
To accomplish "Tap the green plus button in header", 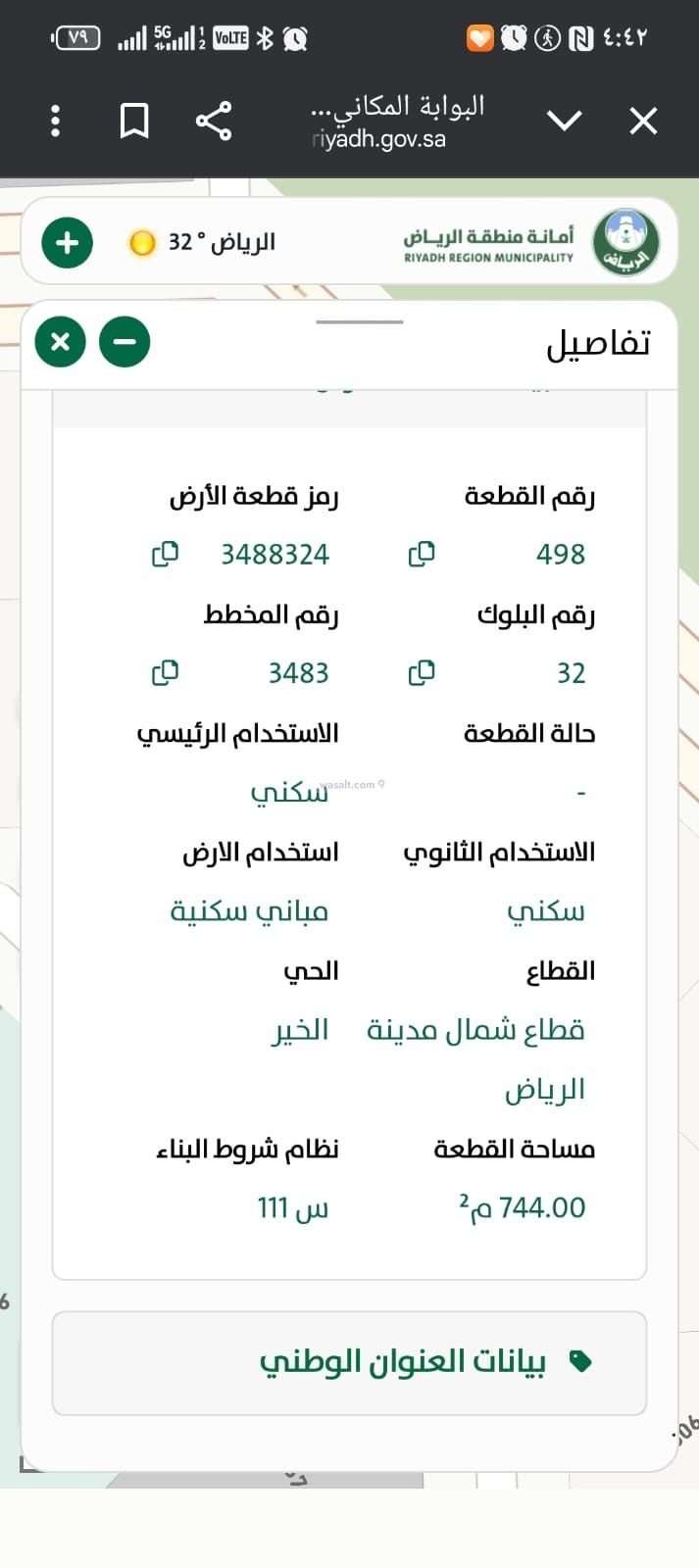I will coord(67,242).
